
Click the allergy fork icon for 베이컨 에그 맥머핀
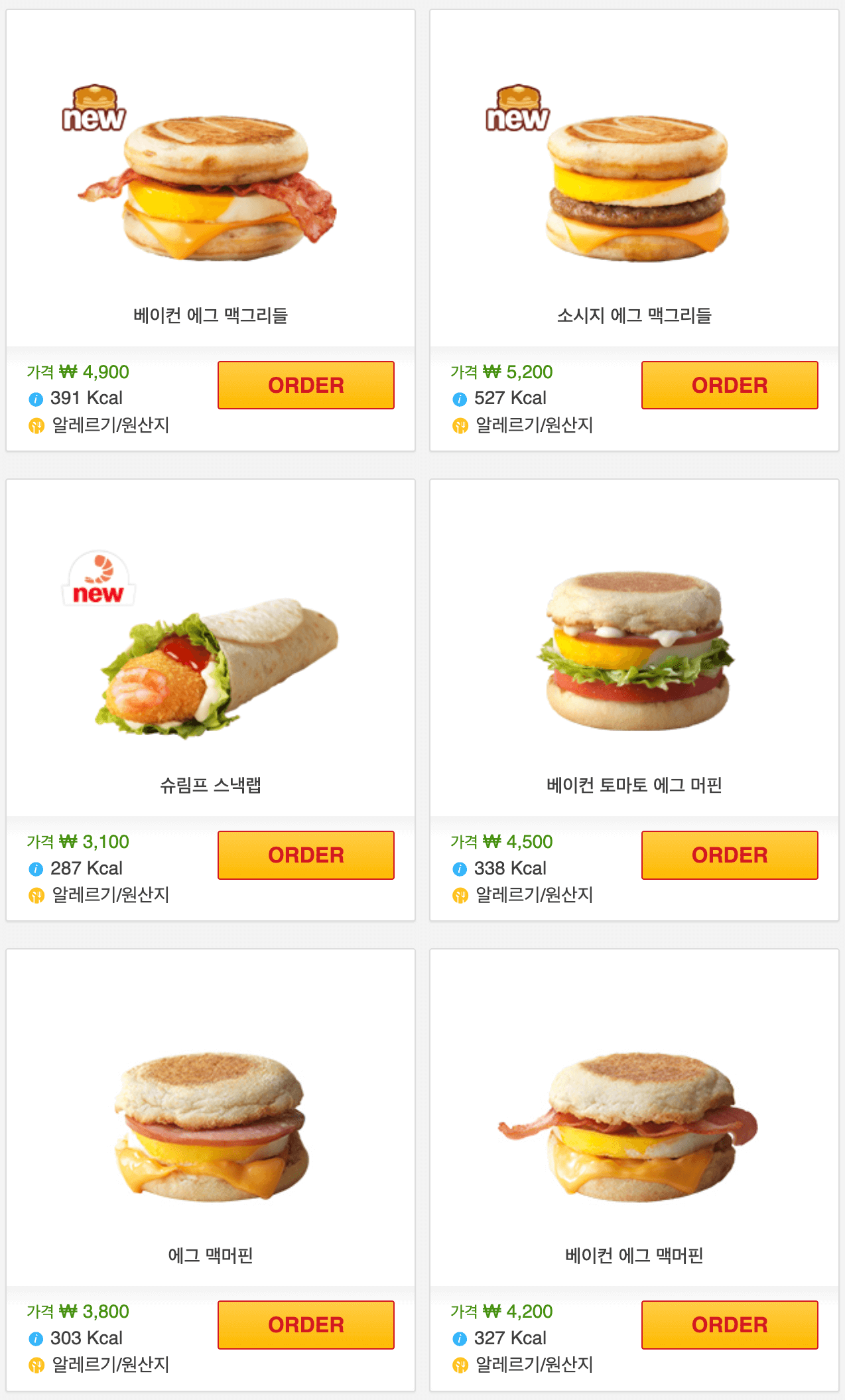[459, 1365]
